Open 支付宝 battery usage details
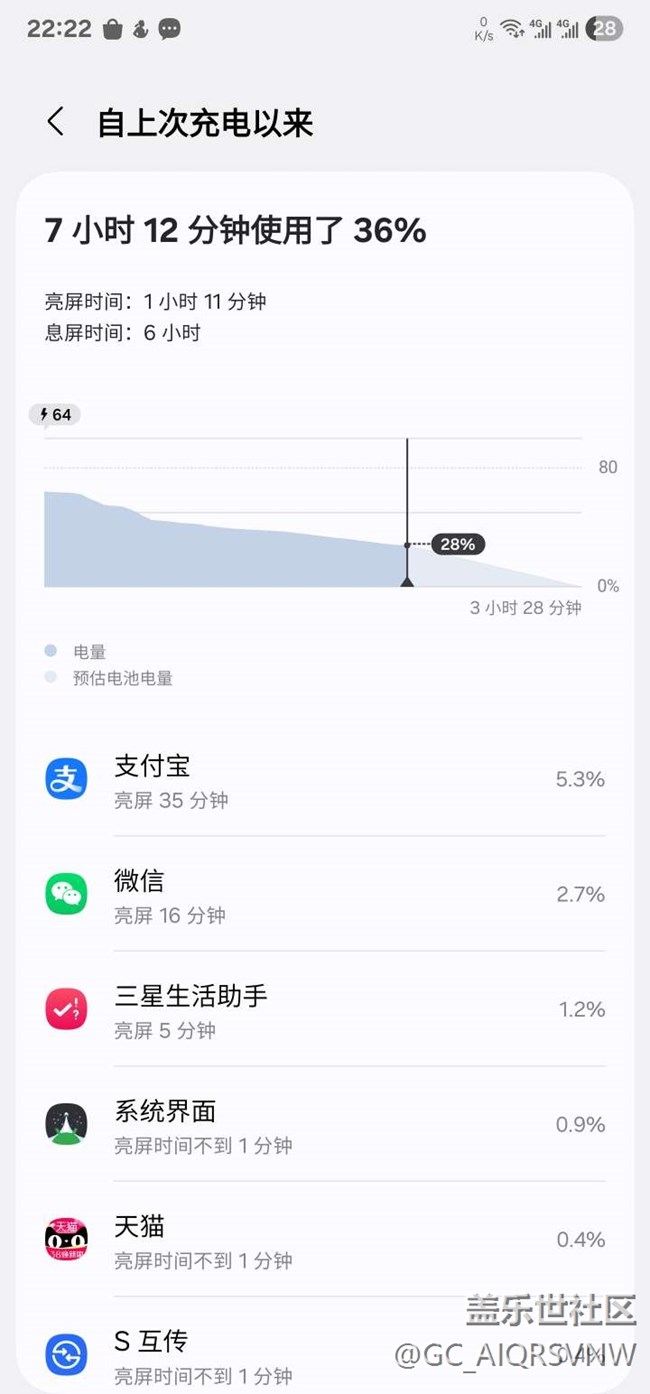This screenshot has height=1394, width=650. 325,779
